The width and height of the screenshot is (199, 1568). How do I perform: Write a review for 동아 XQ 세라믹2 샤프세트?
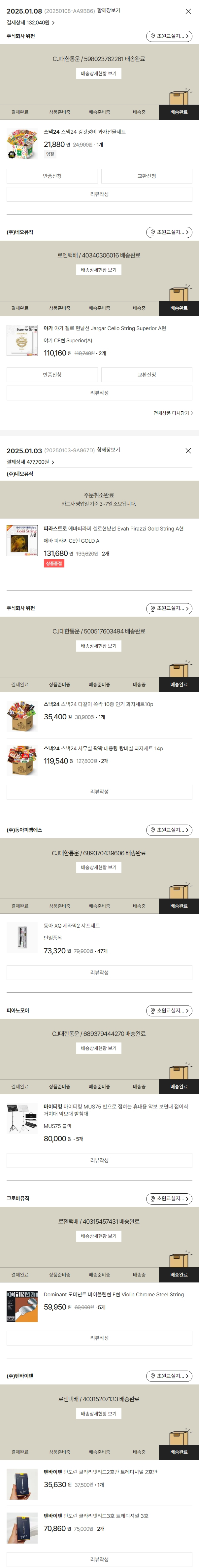(x=99, y=972)
